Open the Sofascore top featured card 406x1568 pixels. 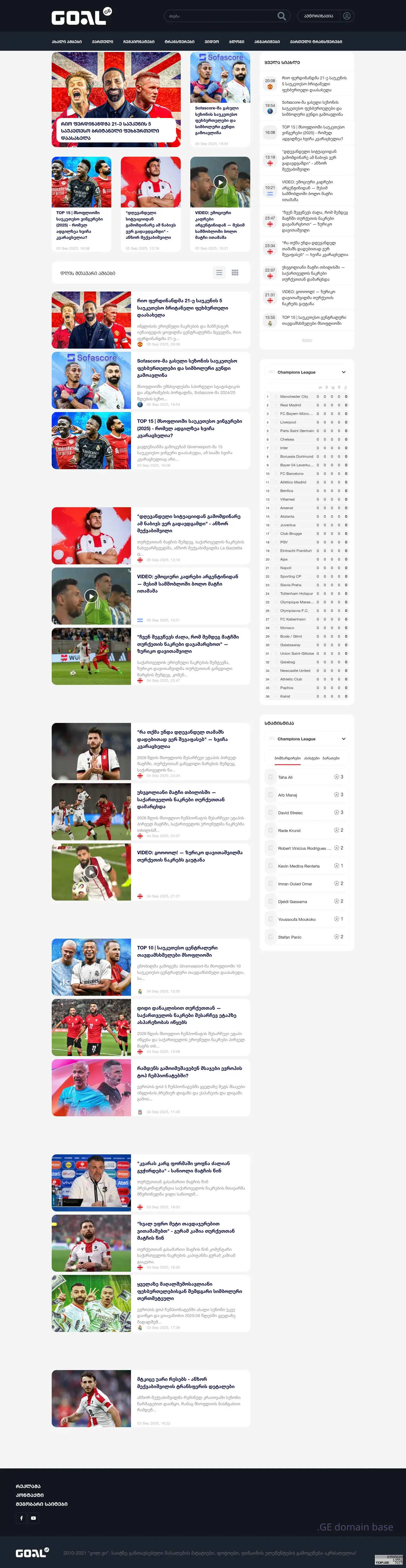[220, 99]
